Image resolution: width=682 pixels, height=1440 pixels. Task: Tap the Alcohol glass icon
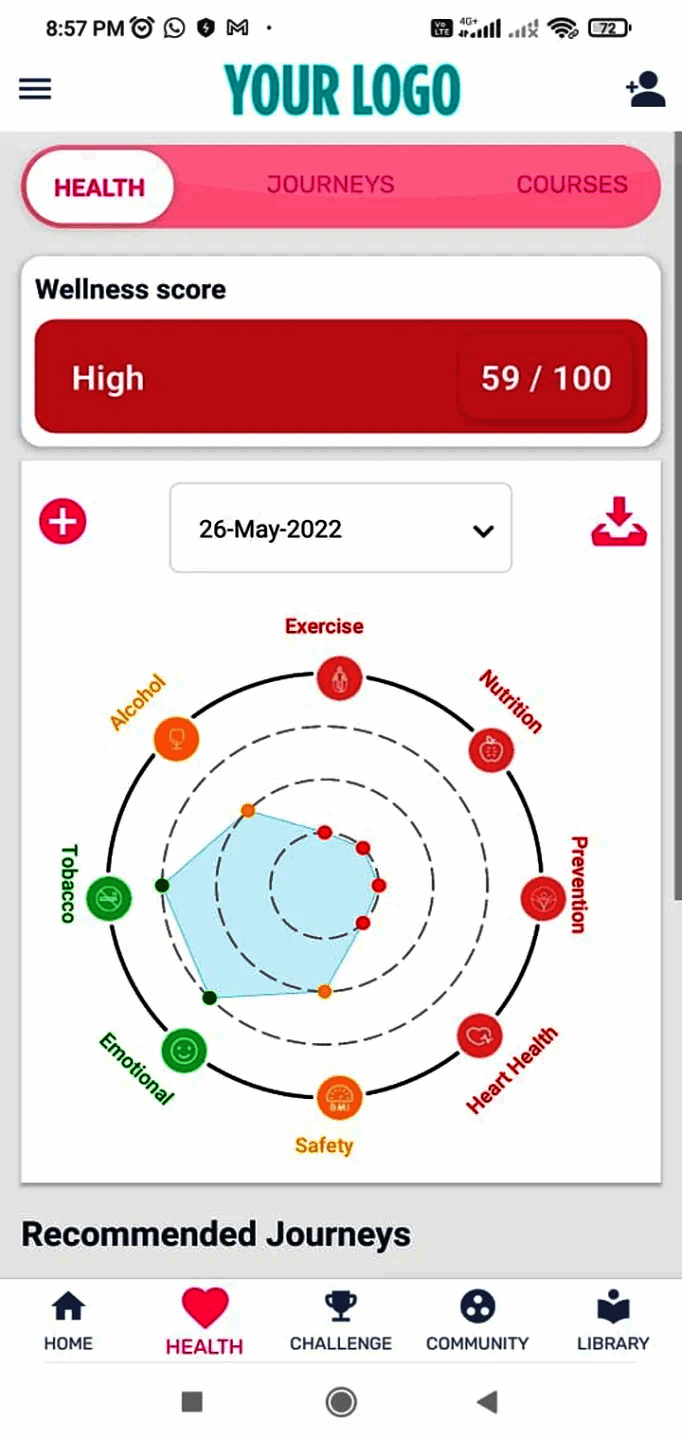click(176, 740)
